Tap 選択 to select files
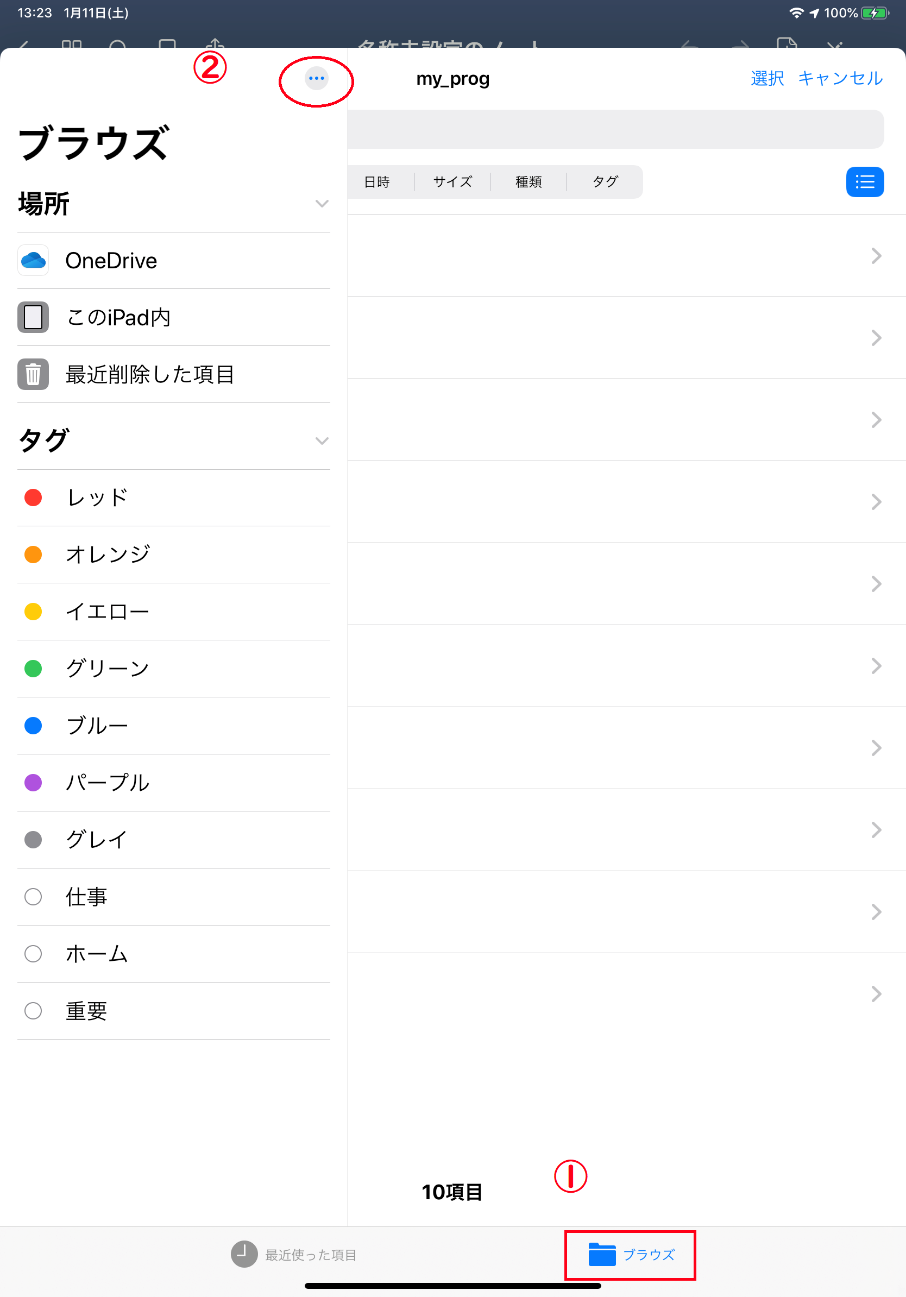The height and width of the screenshot is (1297, 906). coord(767,79)
